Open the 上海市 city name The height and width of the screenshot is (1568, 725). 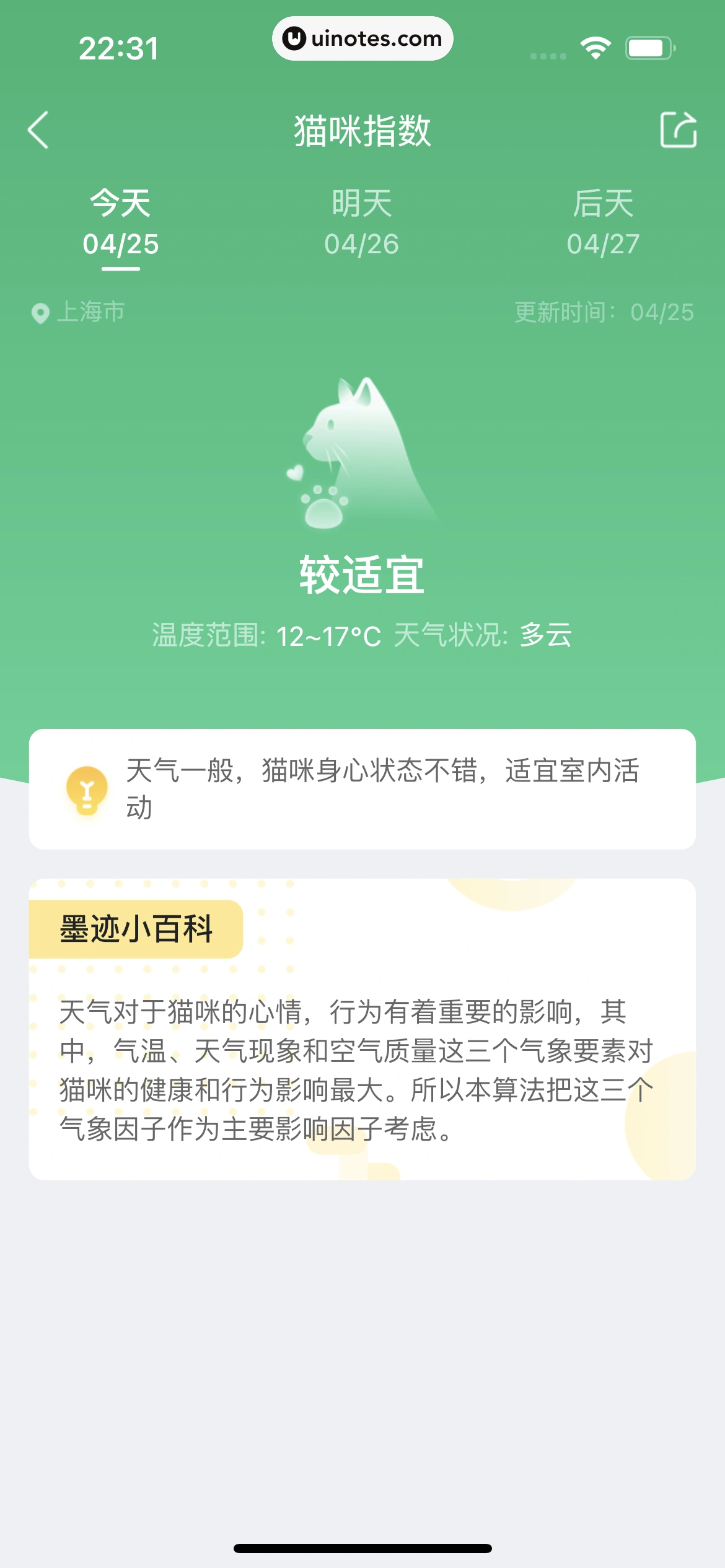(90, 312)
